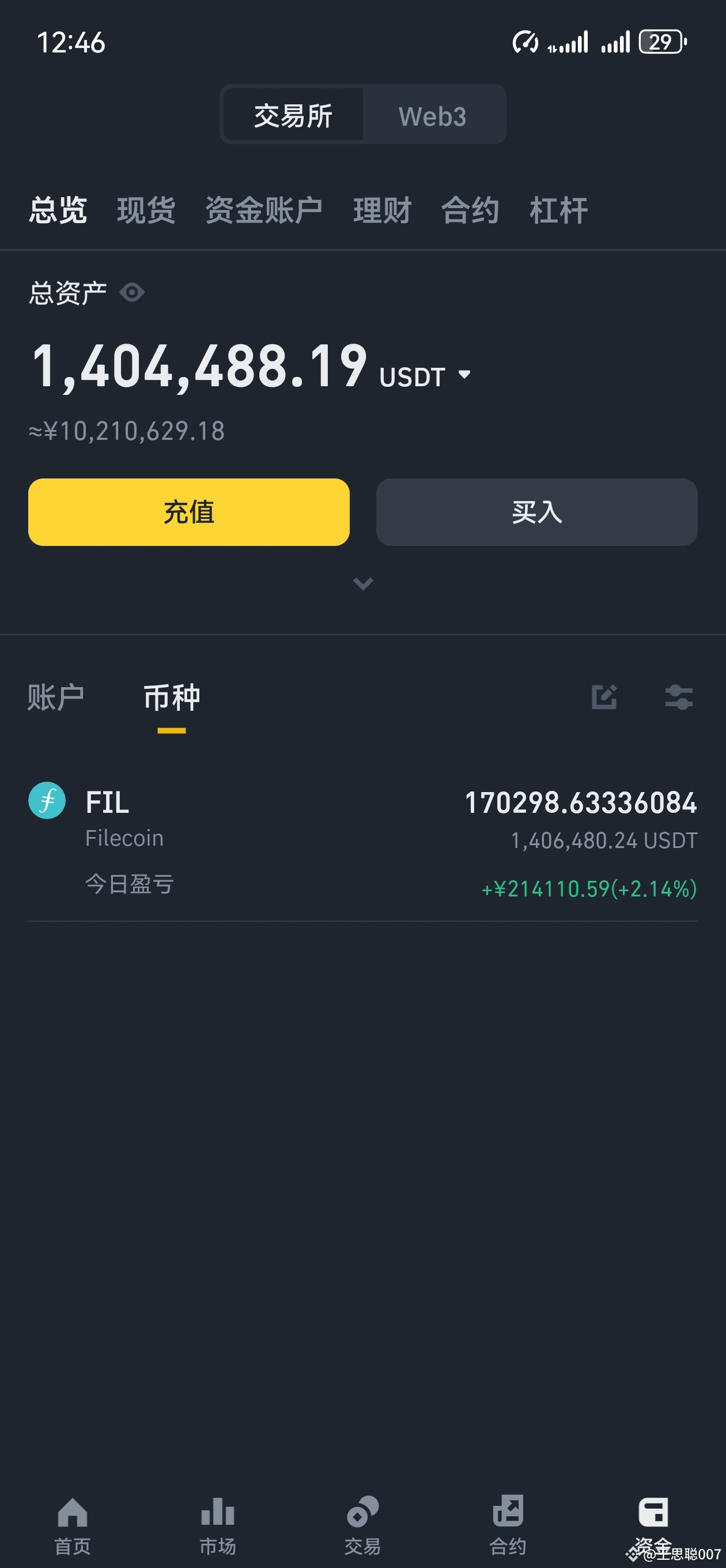Screen dimensions: 726x1568
Task: Open the edit icon beside 币种
Action: 604,698
